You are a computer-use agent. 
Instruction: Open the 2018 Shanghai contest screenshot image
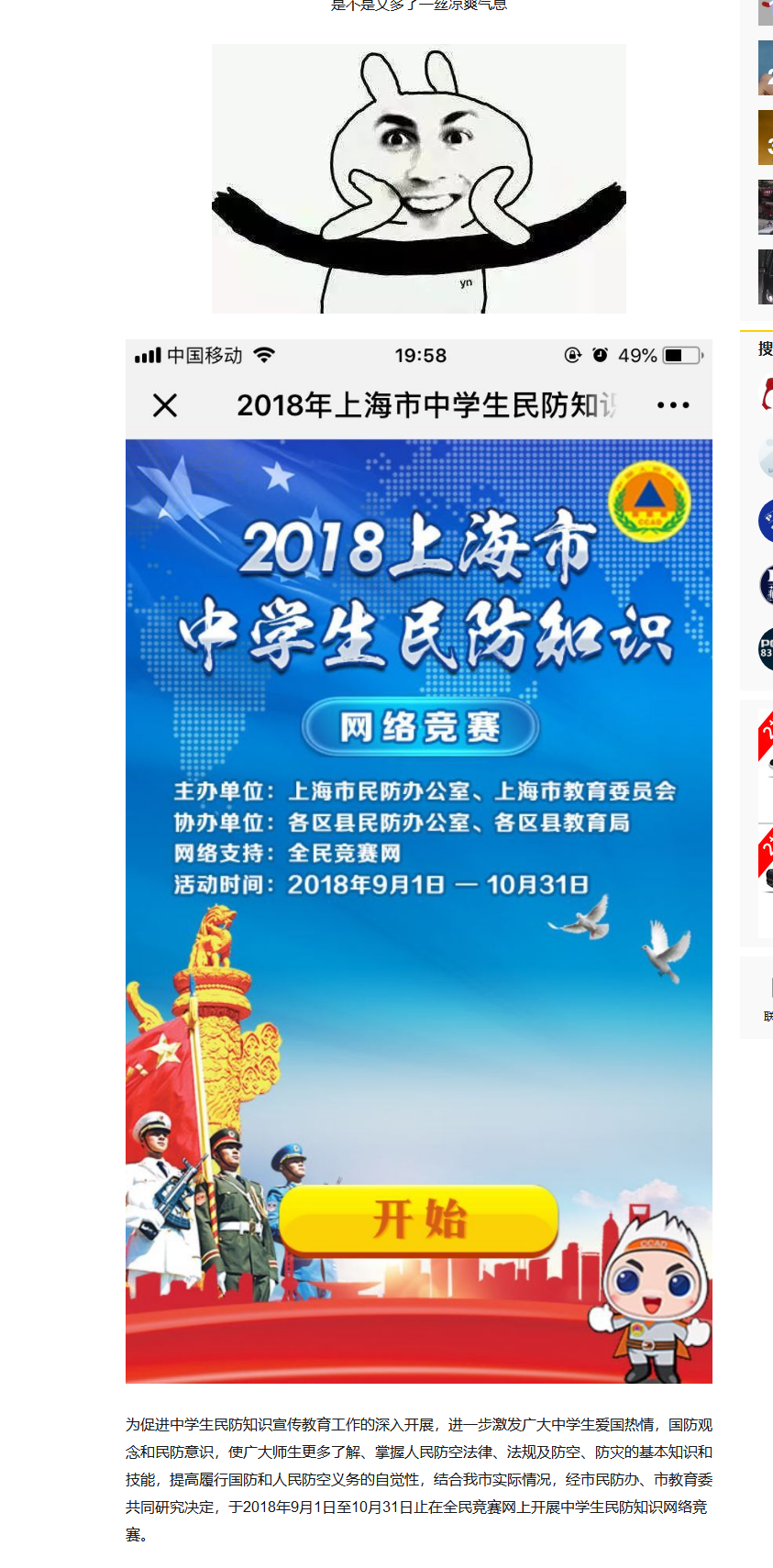[x=418, y=860]
